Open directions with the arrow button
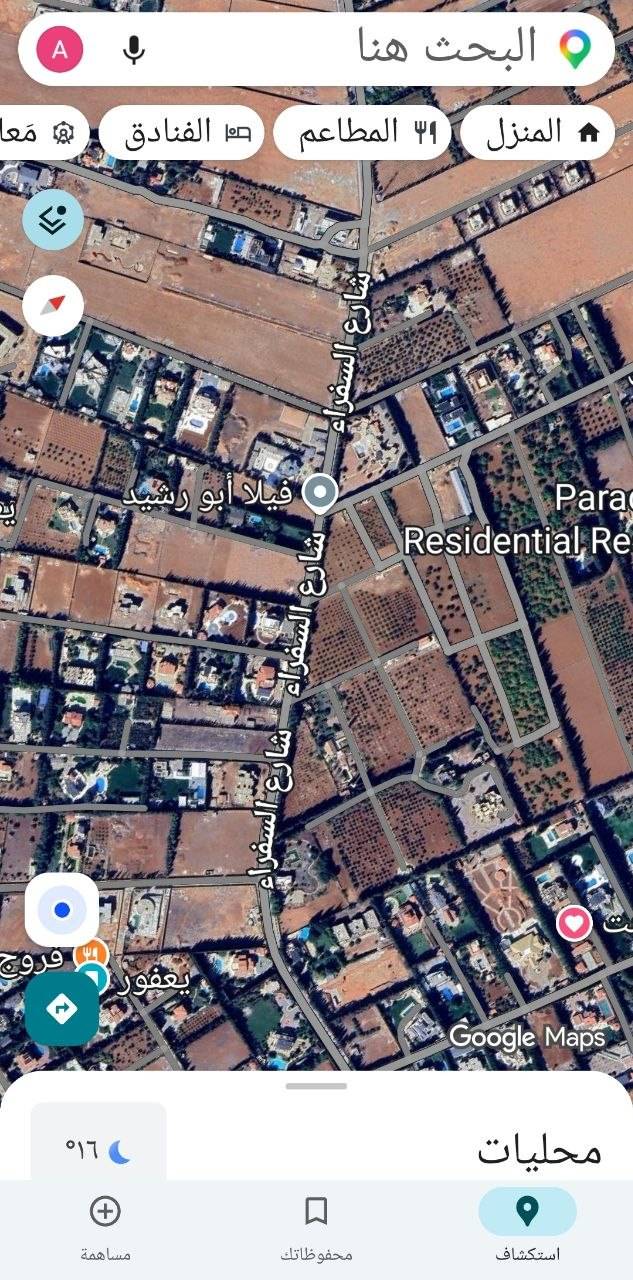Image resolution: width=633 pixels, height=1280 pixels. pos(62,1008)
